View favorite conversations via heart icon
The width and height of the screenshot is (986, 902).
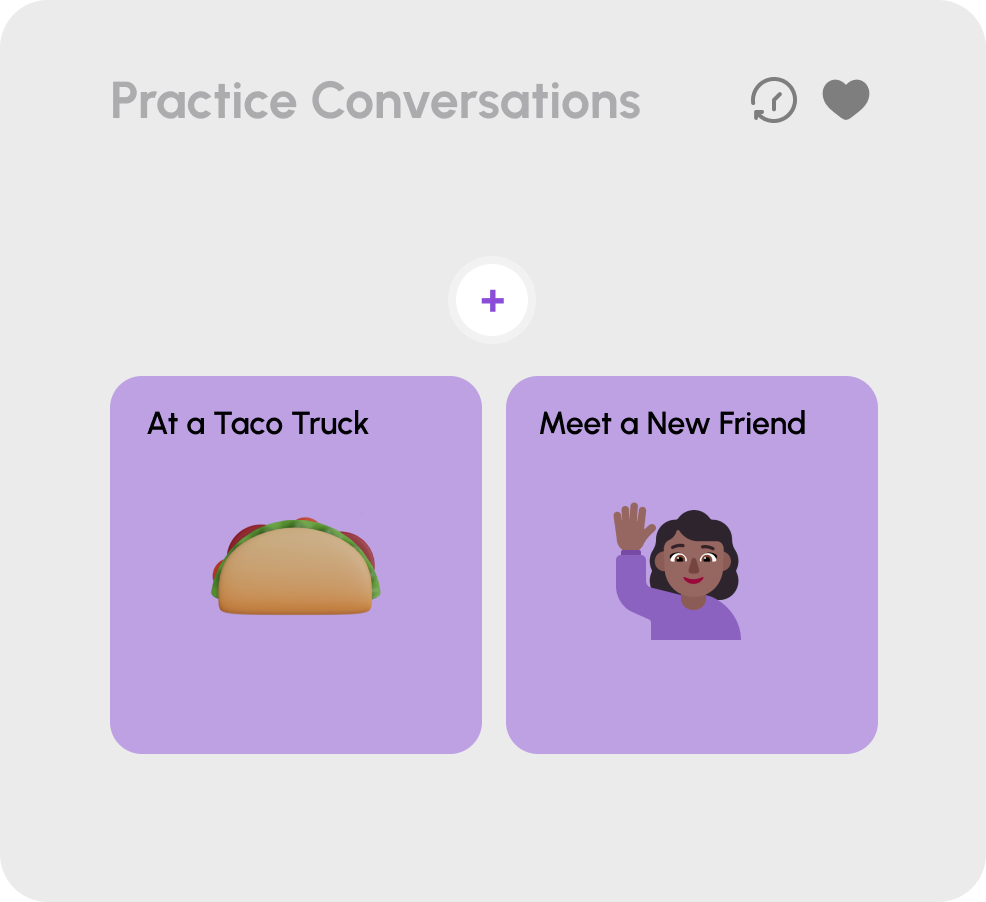846,100
